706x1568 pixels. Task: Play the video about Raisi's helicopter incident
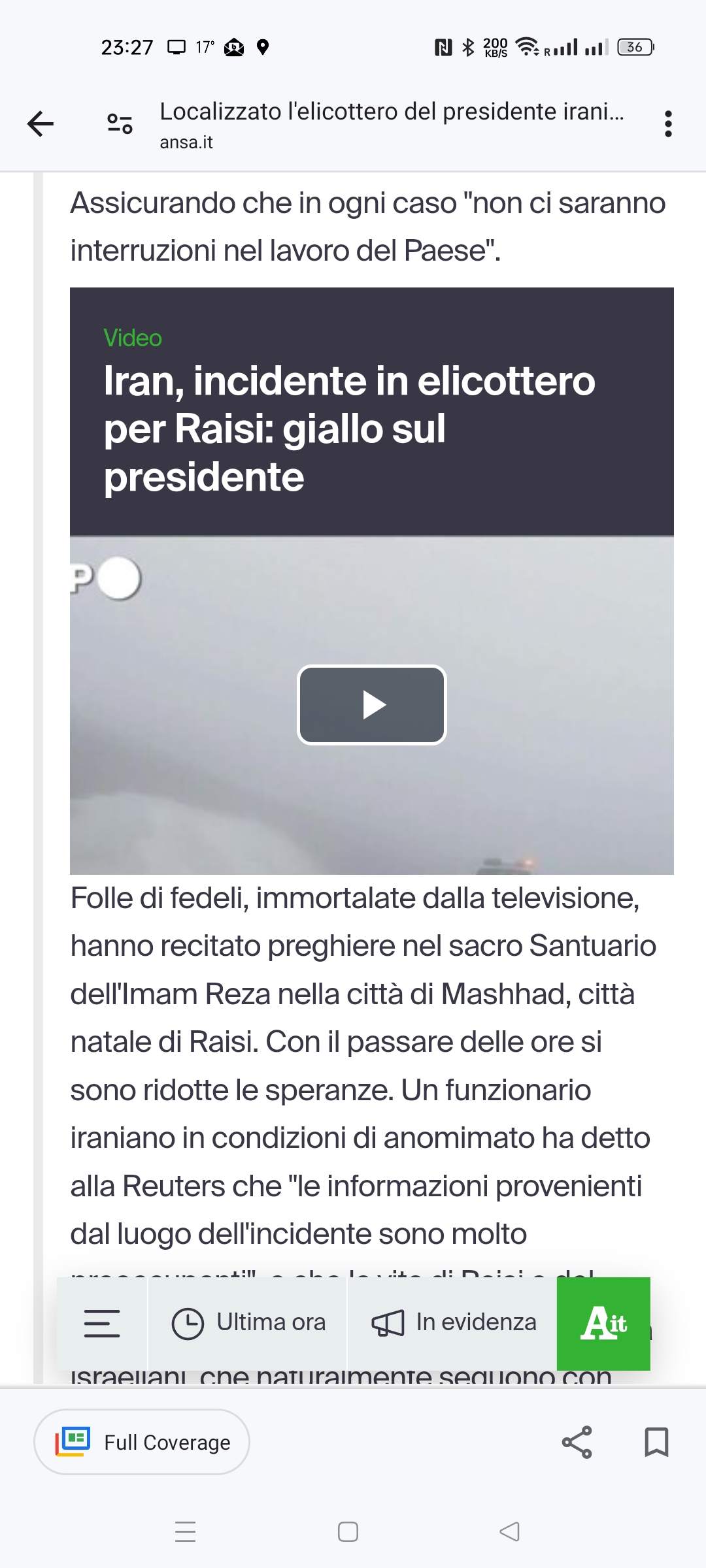[371, 705]
